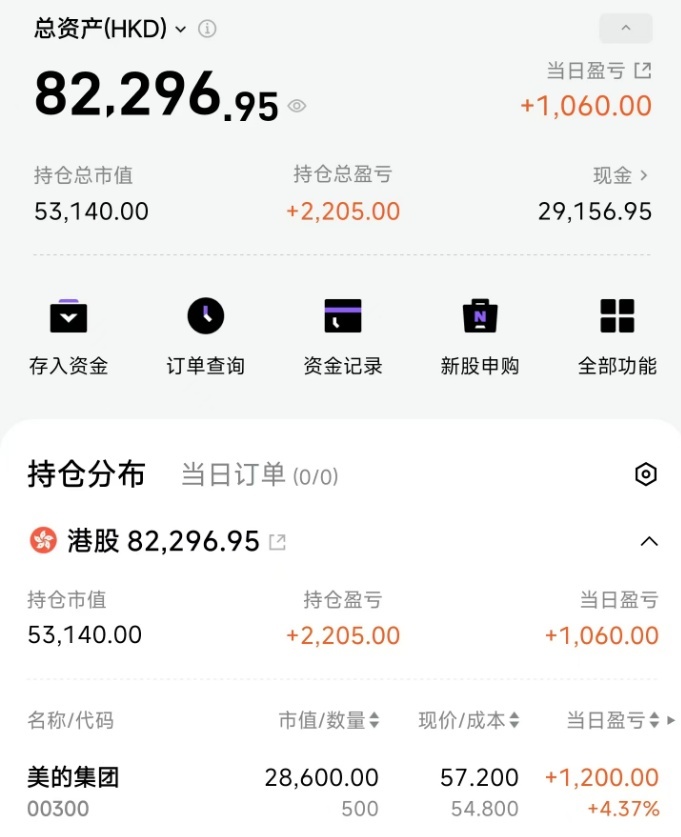The height and width of the screenshot is (837, 681).
Task: Share the 港股 account summary
Action: [x=278, y=542]
